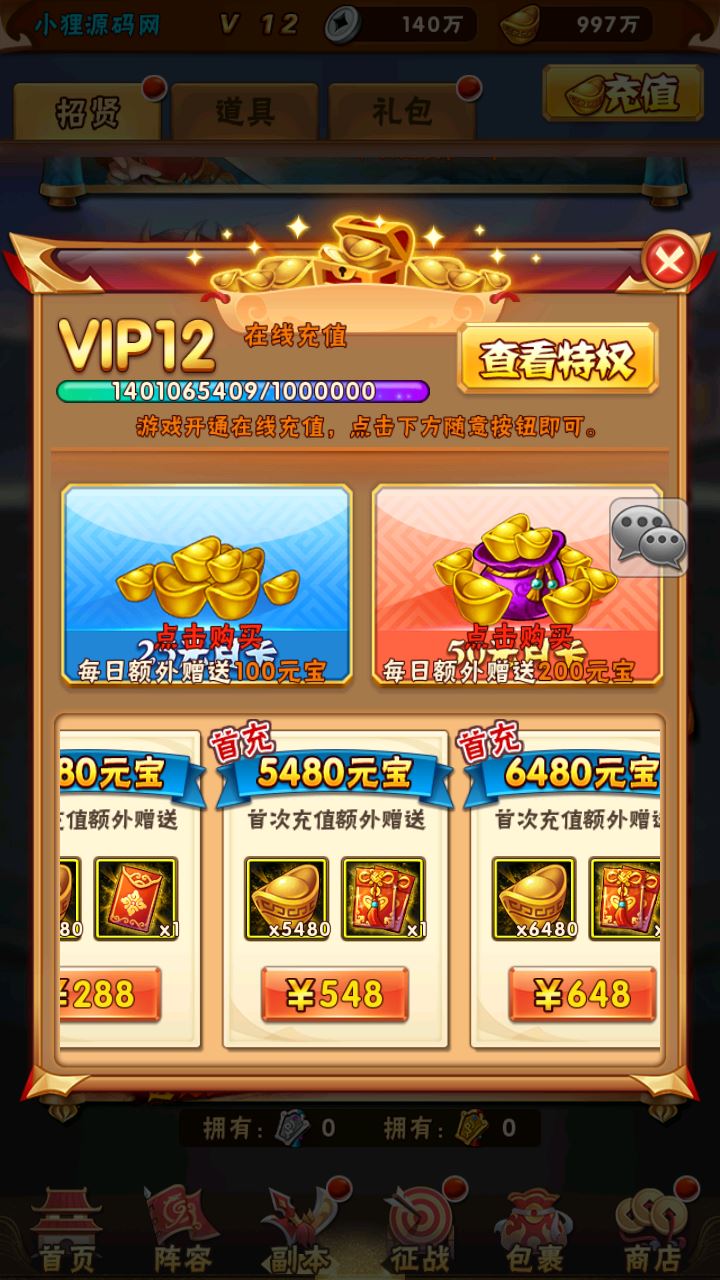The height and width of the screenshot is (1280, 720).
Task: Tap 查看特权 to view VIP privileges
Action: tap(557, 359)
